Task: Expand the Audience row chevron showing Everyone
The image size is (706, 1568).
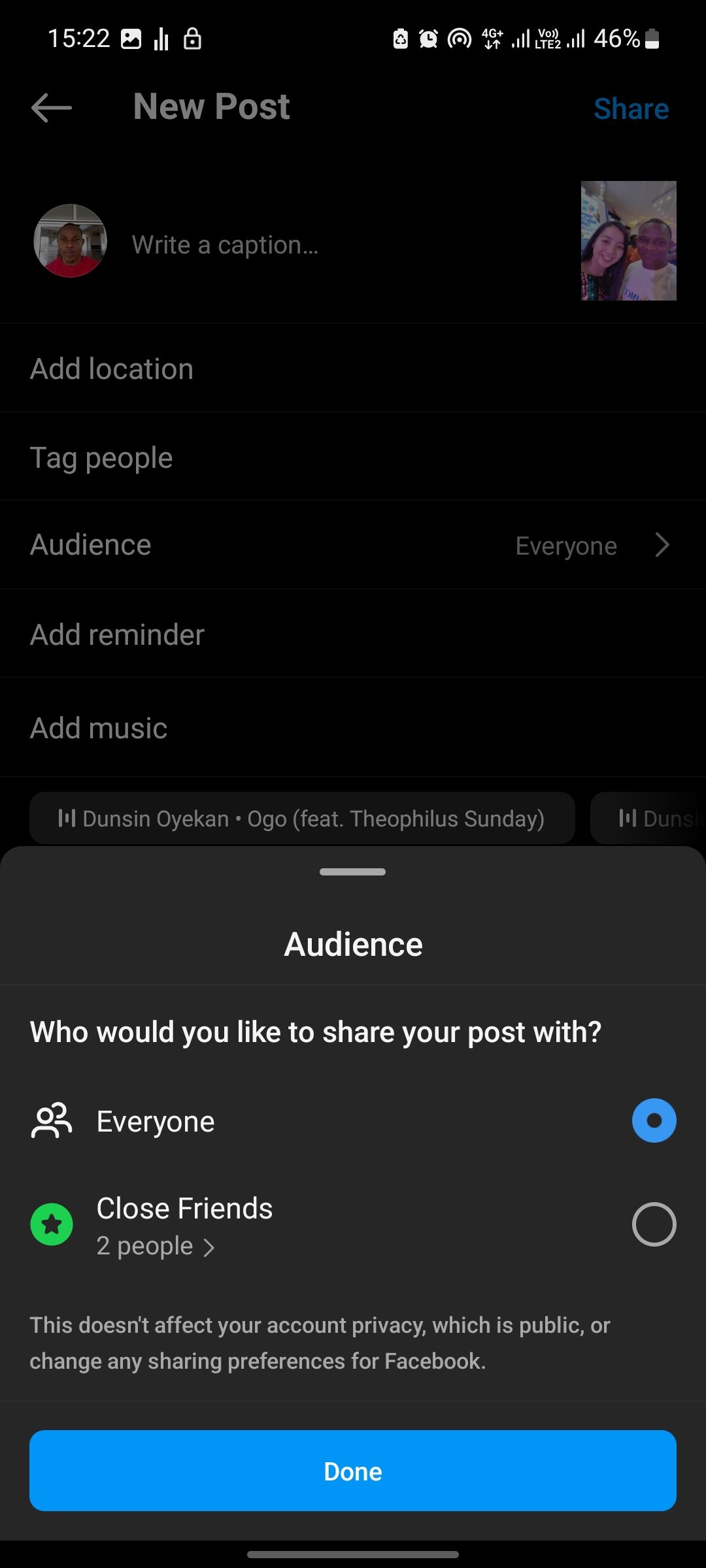Action: [662, 544]
